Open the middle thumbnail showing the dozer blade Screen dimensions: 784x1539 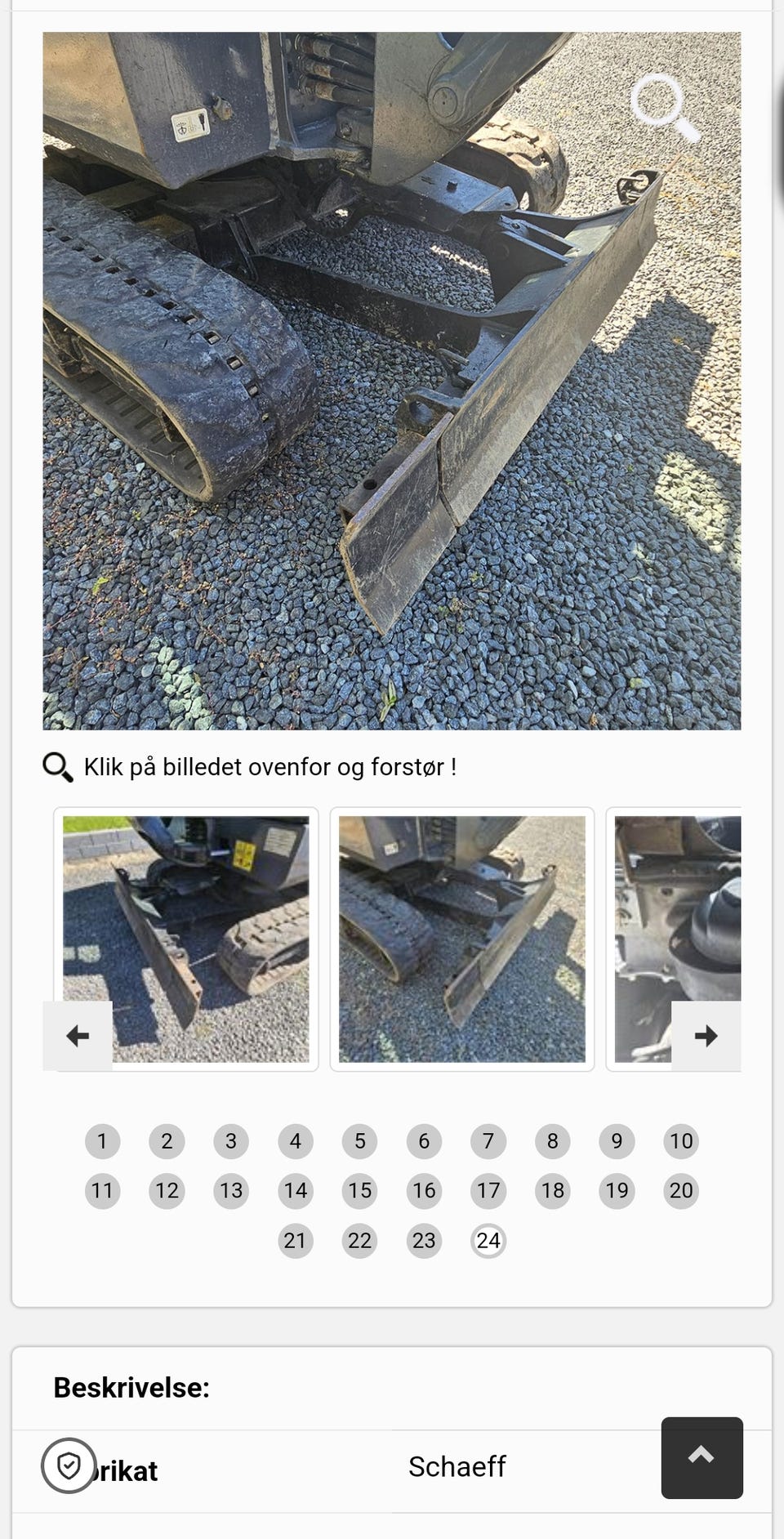(462, 938)
